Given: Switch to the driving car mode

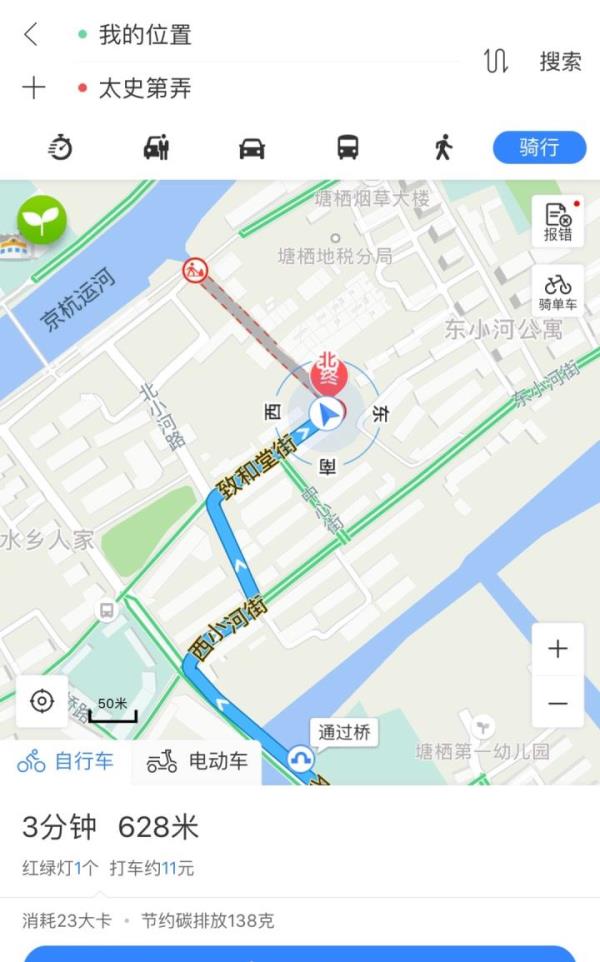Looking at the screenshot, I should coord(252,148).
